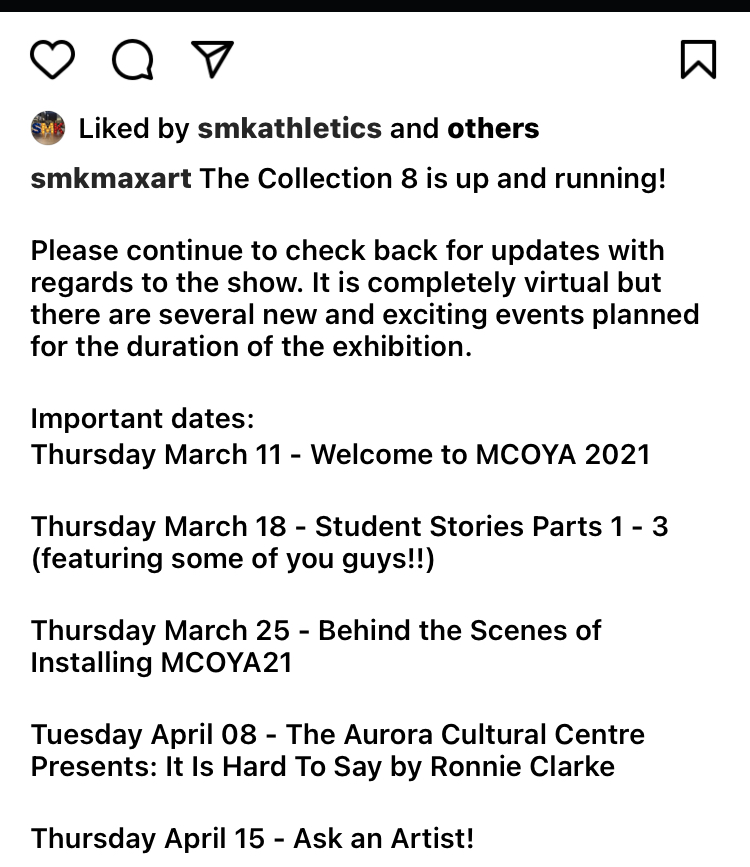The width and height of the screenshot is (750, 867).
Task: Like this post with the heart icon
Action: (x=52, y=60)
